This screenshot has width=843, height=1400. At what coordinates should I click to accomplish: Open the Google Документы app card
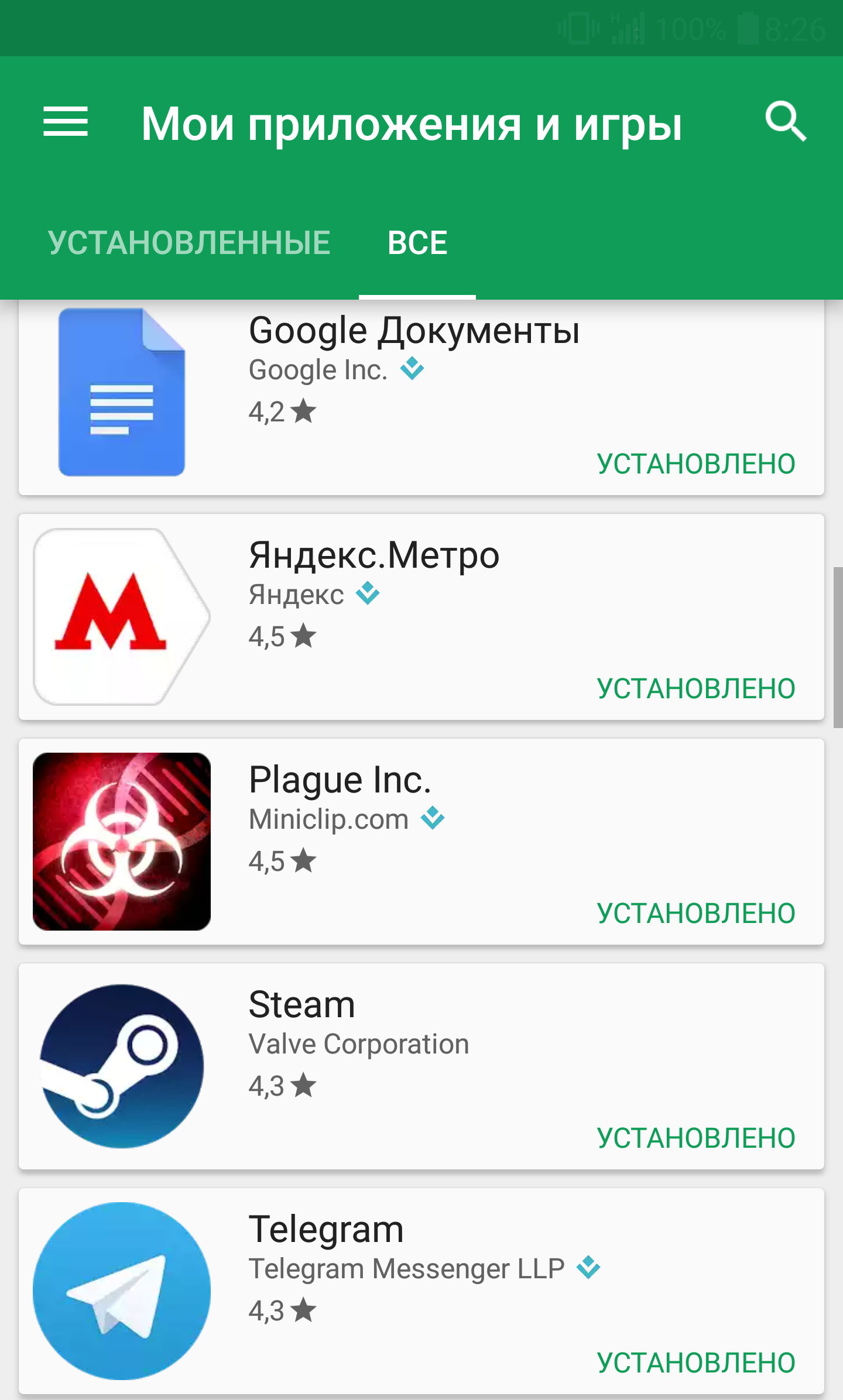click(x=421, y=397)
